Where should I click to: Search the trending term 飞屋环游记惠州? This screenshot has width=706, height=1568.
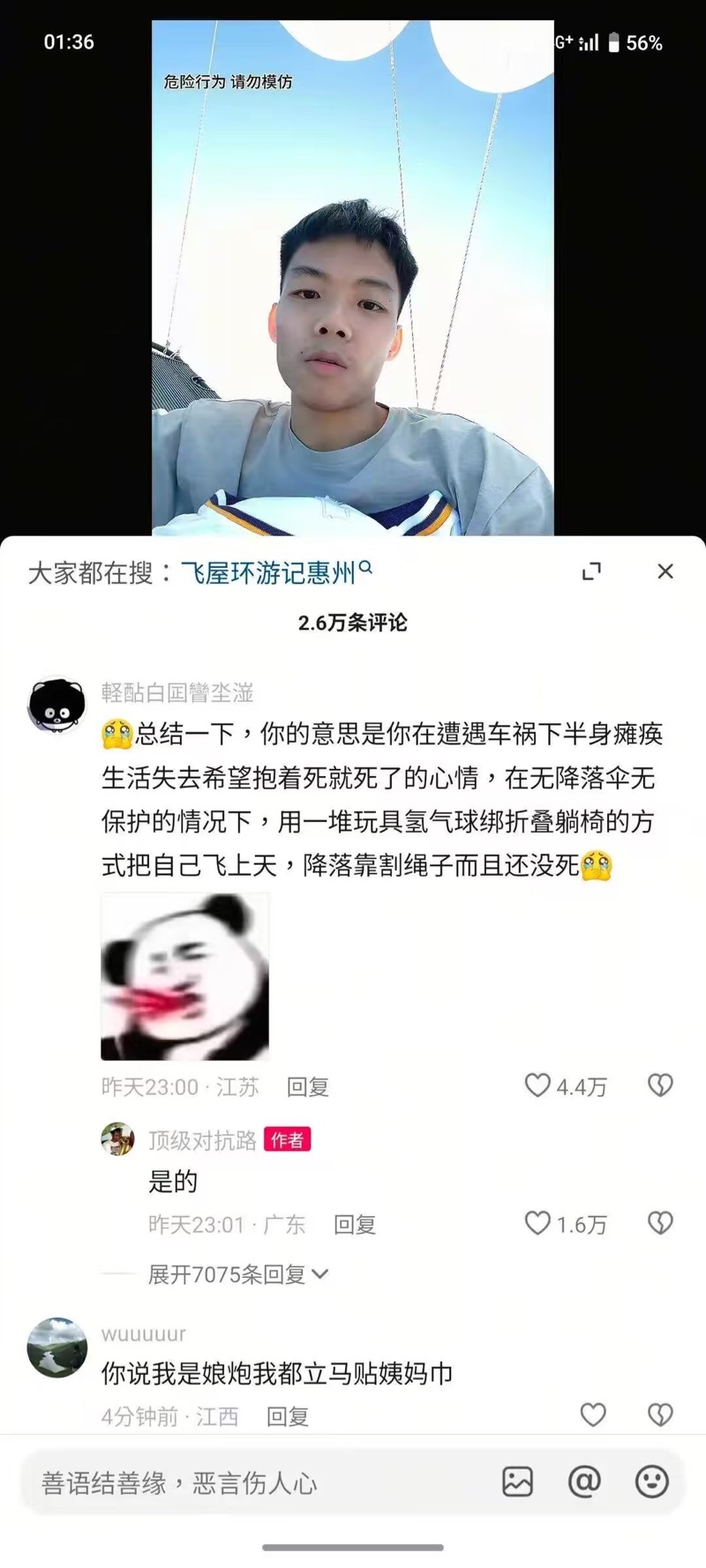(275, 573)
